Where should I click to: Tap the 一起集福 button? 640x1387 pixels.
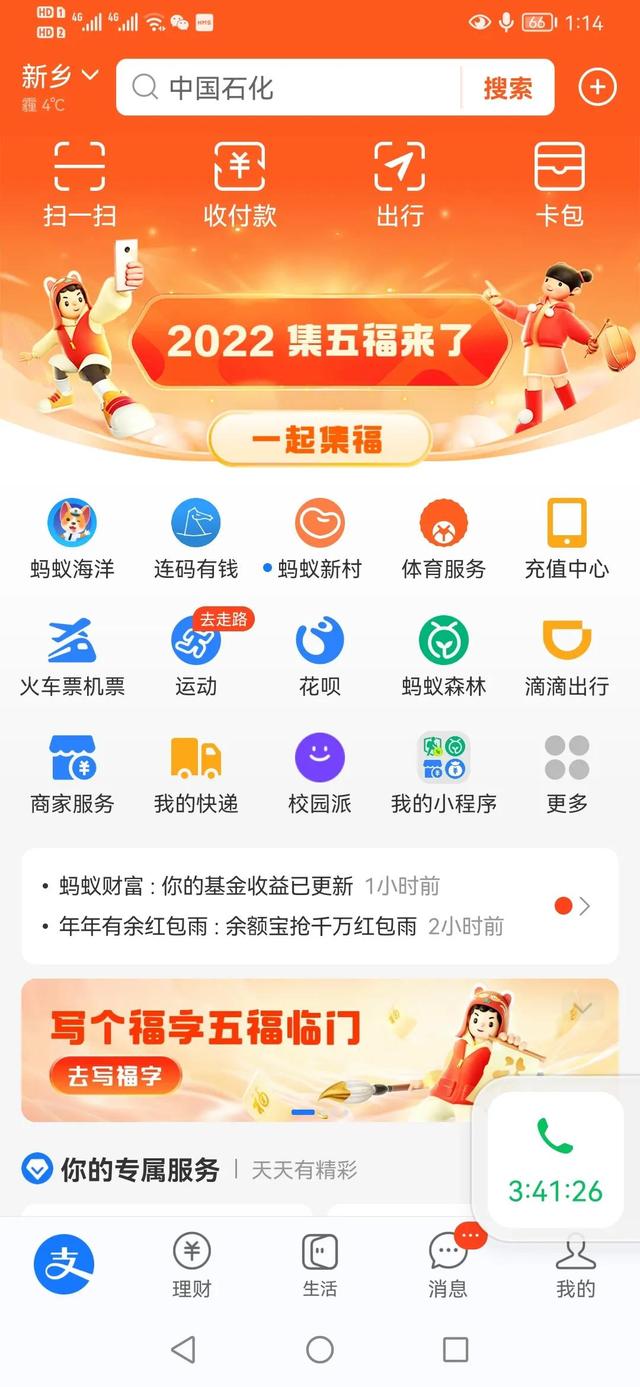pos(320,440)
